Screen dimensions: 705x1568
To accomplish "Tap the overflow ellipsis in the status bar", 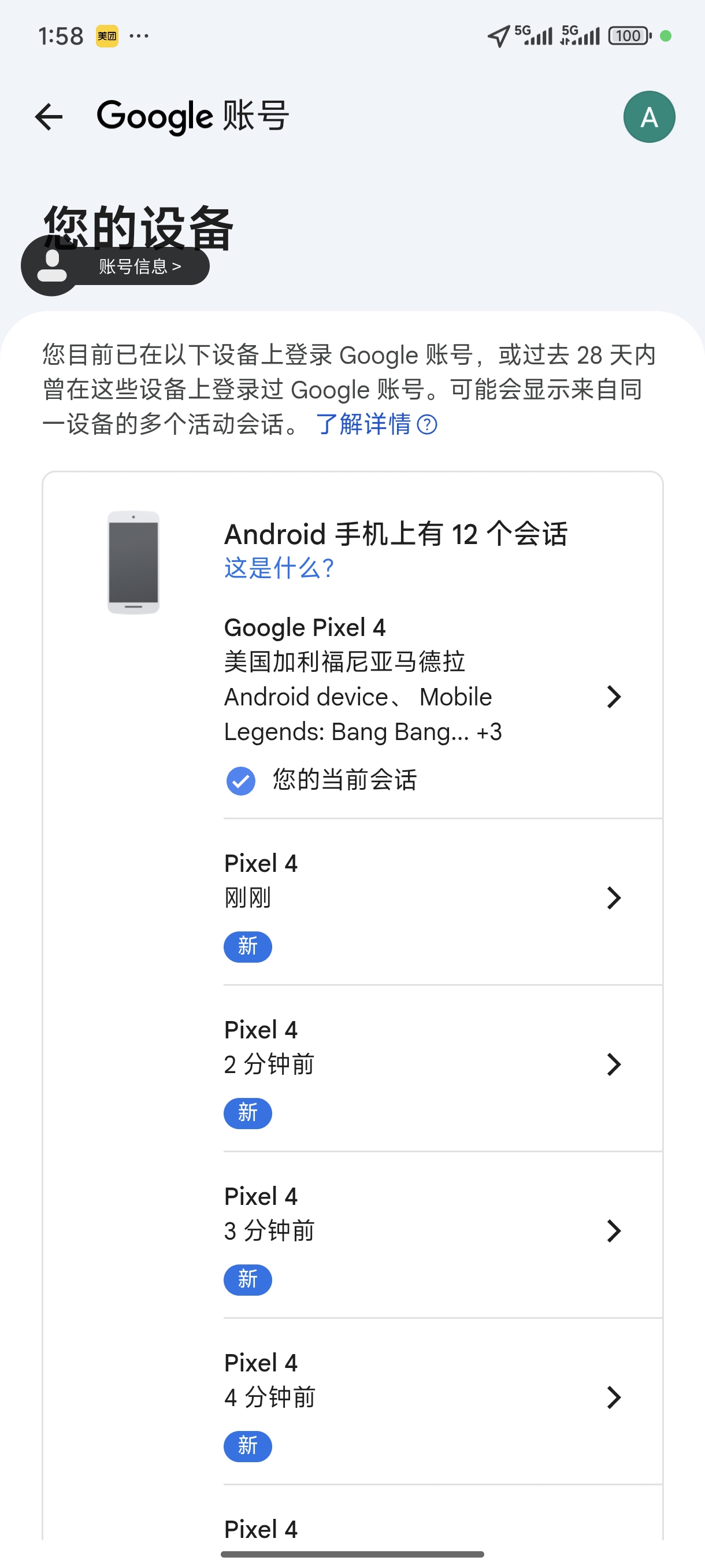I will coord(139,35).
